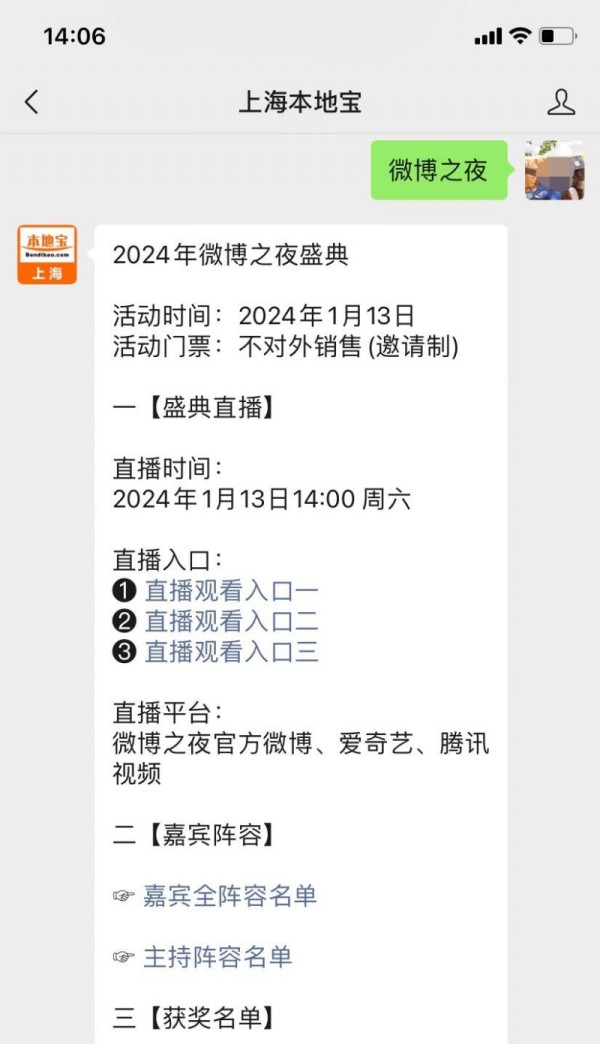Tap the 本地宝 上海 account avatar
The image size is (600, 1044).
[x=47, y=254]
